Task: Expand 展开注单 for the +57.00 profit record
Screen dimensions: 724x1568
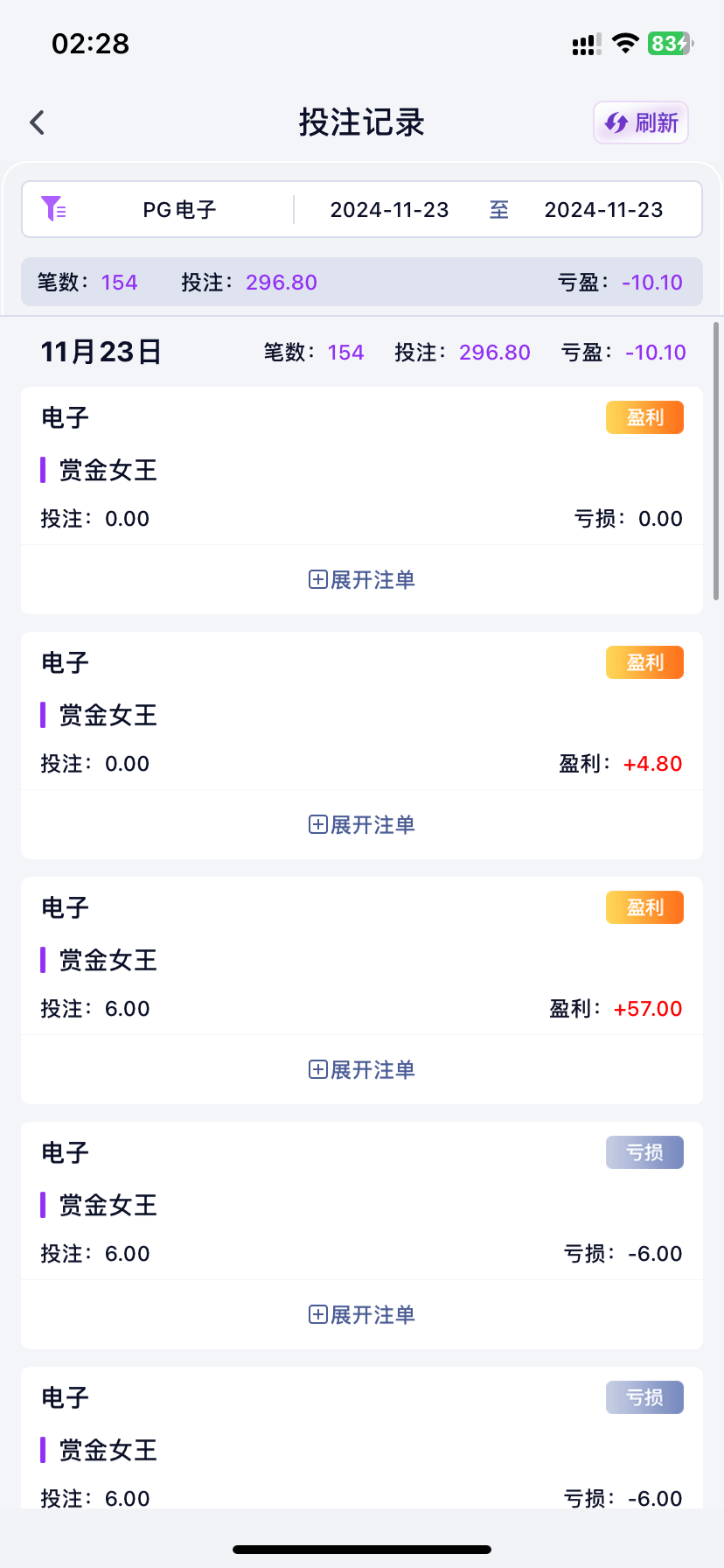Action: pyautogui.click(x=362, y=1069)
